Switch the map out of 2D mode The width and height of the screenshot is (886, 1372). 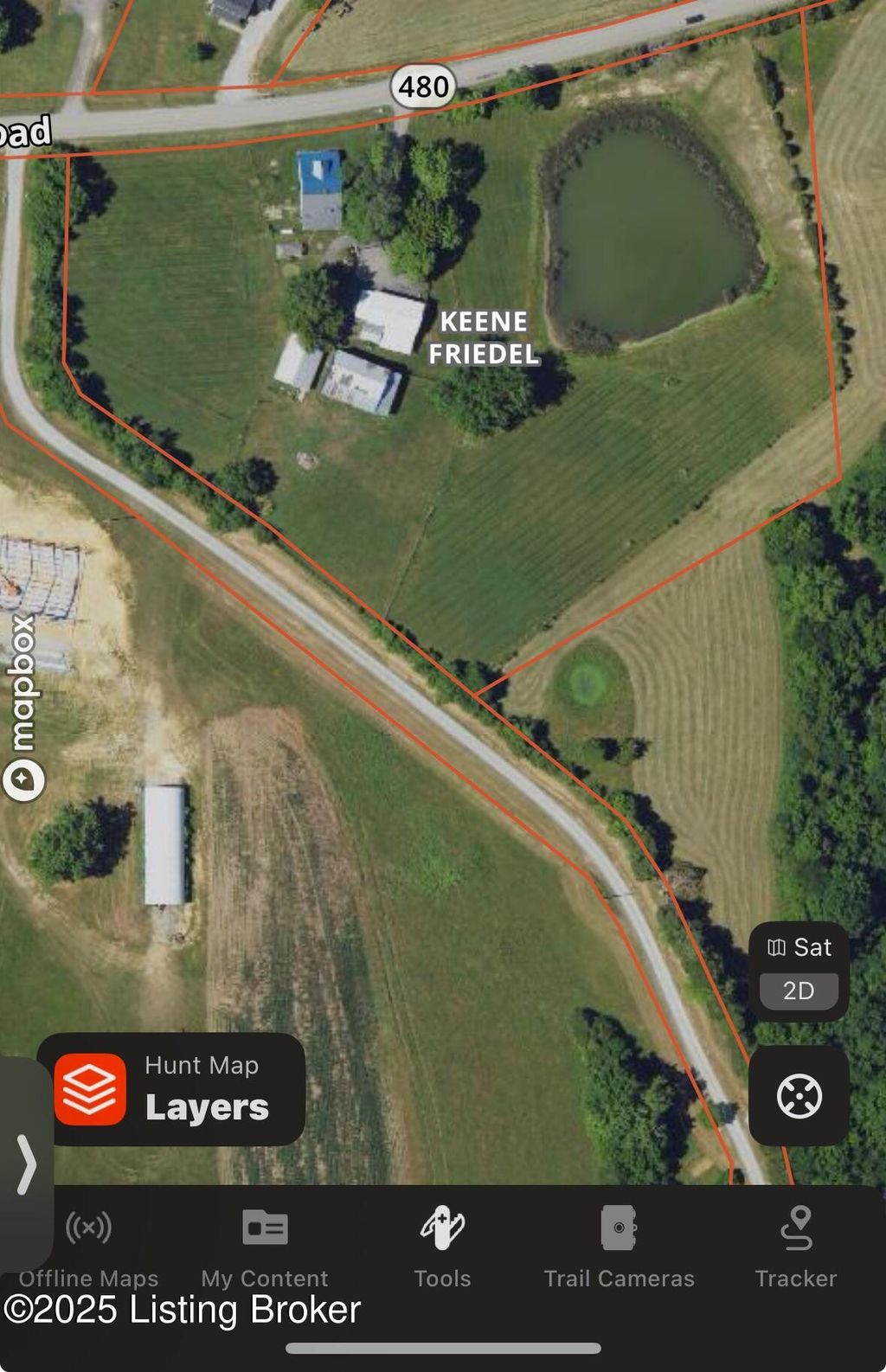(799, 991)
